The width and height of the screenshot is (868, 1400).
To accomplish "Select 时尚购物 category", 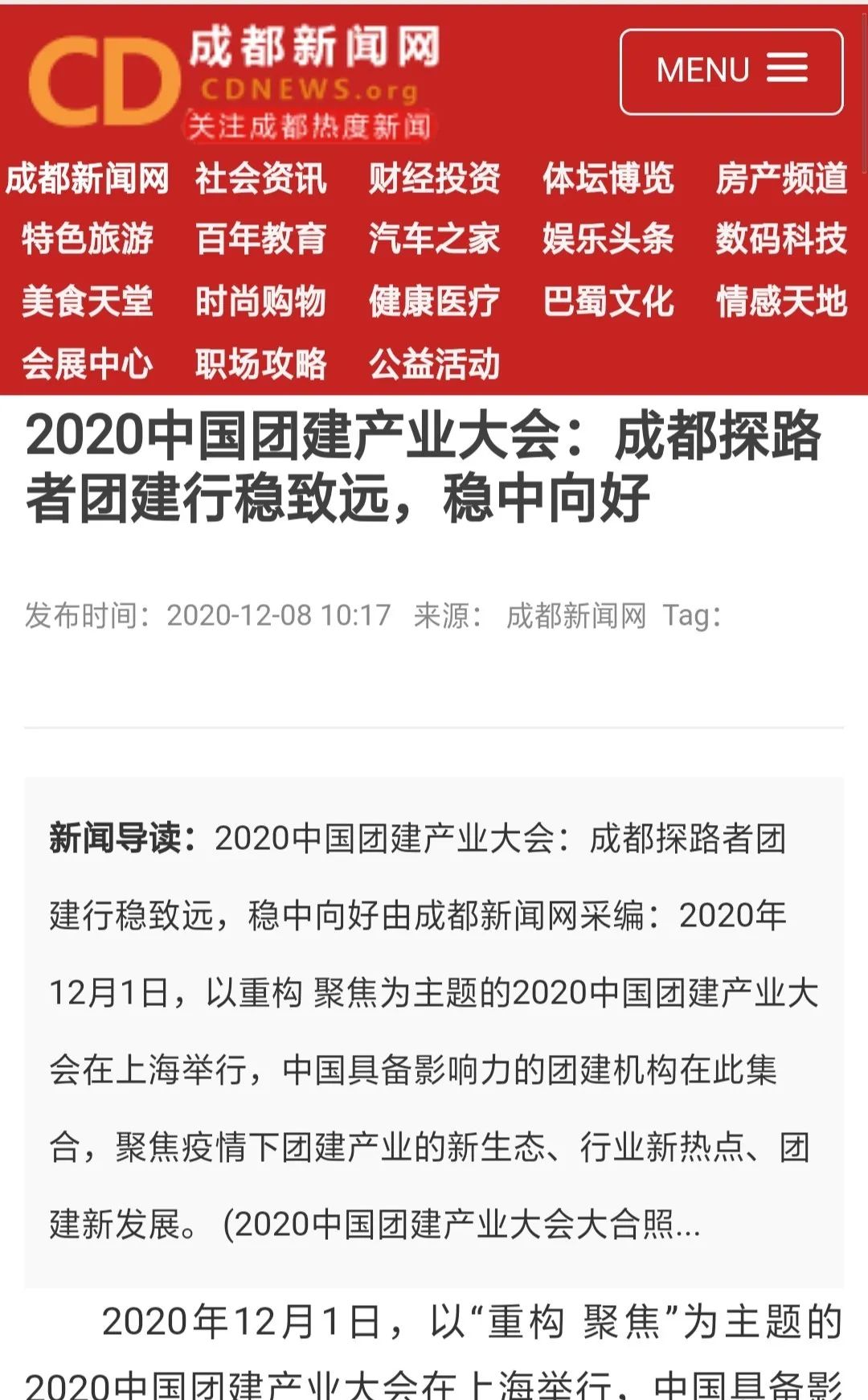I will [260, 302].
